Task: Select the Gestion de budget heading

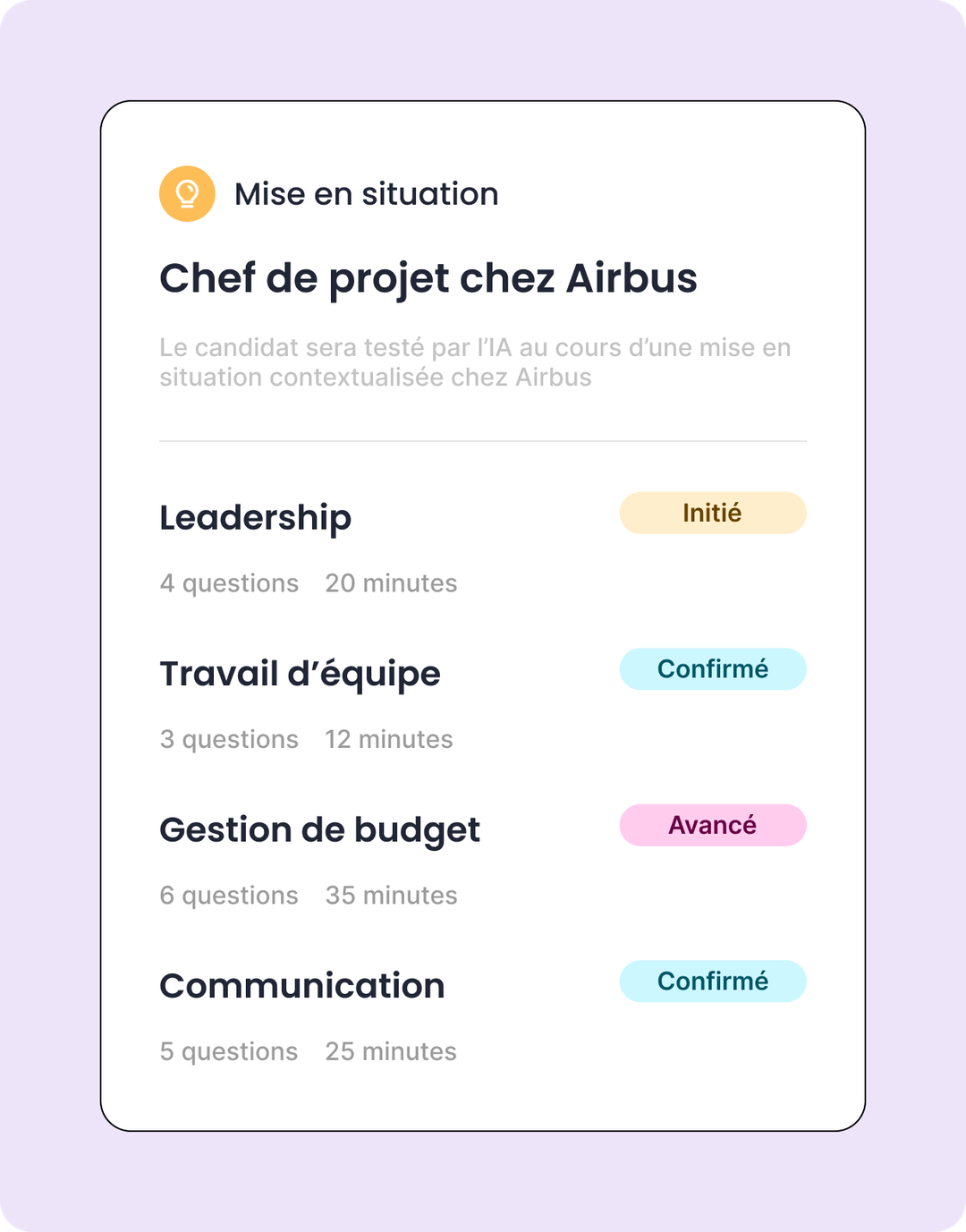Action: (x=319, y=829)
